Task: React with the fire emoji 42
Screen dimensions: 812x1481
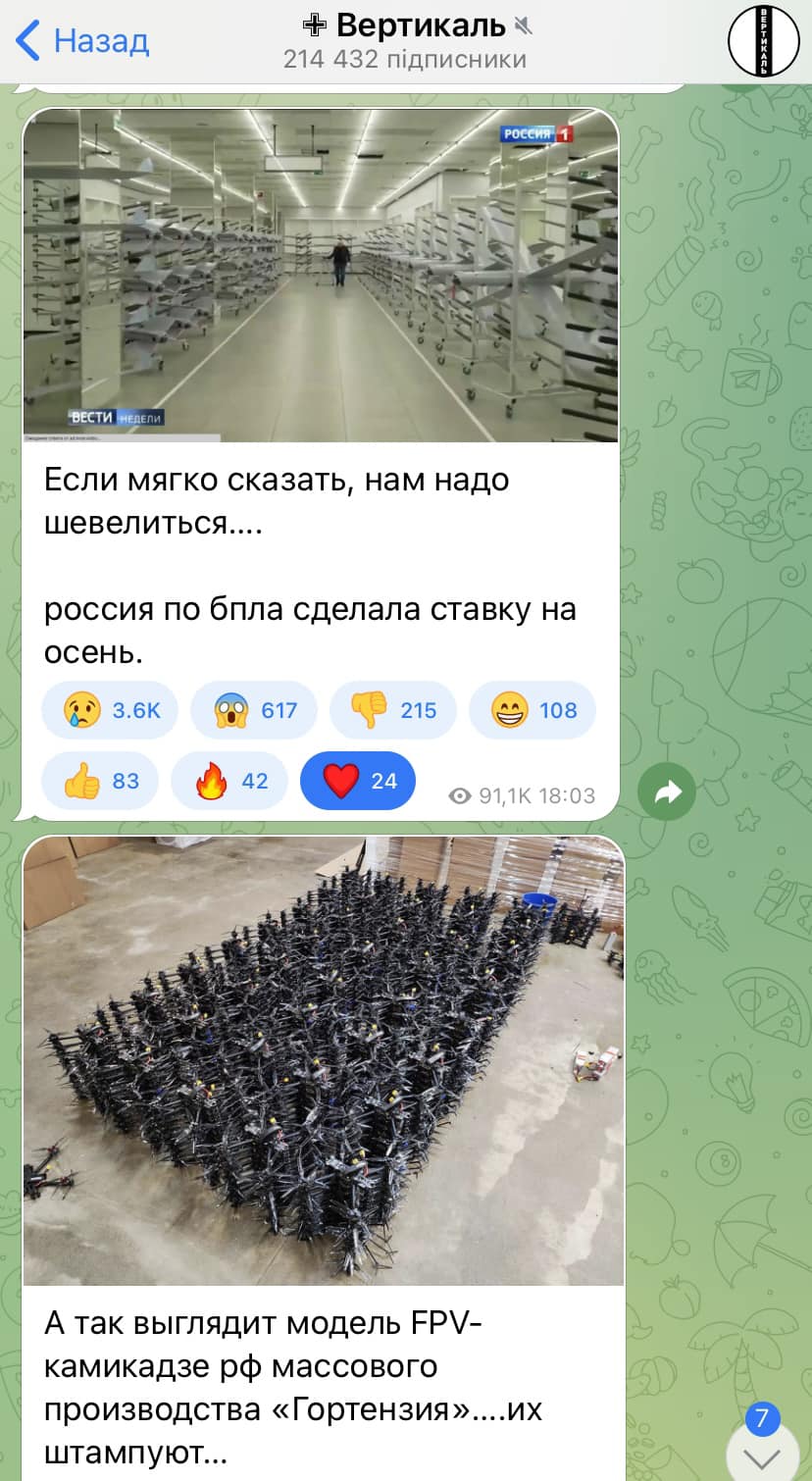Action: [x=229, y=781]
